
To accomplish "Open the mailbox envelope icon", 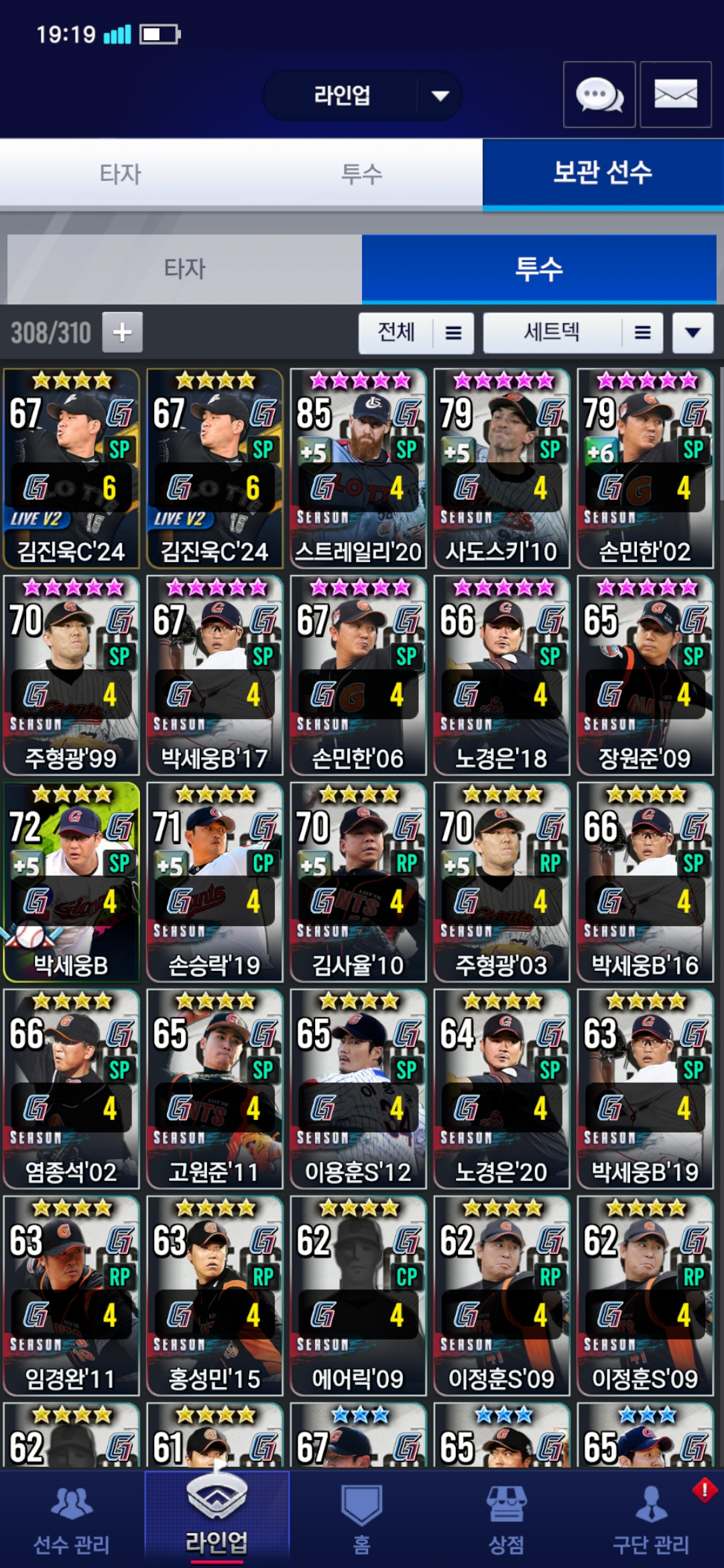I will point(675,94).
